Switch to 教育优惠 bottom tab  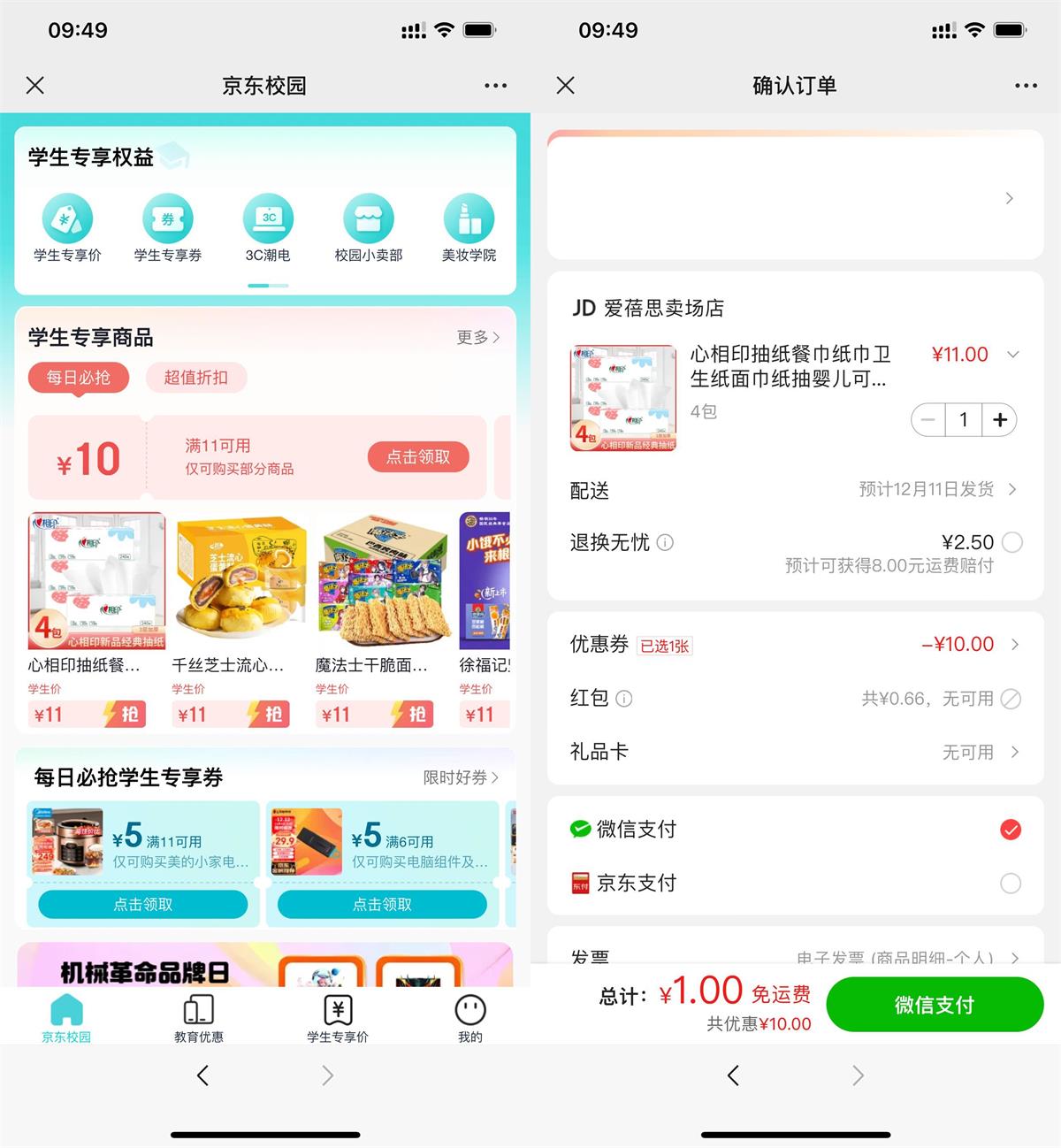coord(199,1018)
